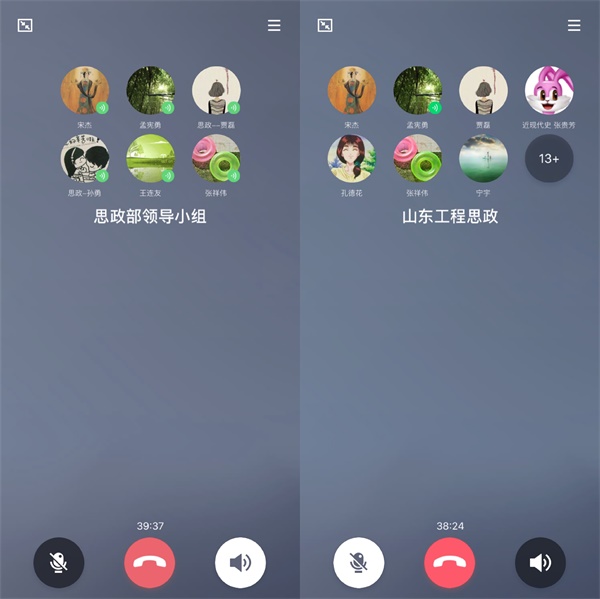Minimize the 山东工程思政 call window
Image resolution: width=600 pixels, height=599 pixels.
coord(325,26)
